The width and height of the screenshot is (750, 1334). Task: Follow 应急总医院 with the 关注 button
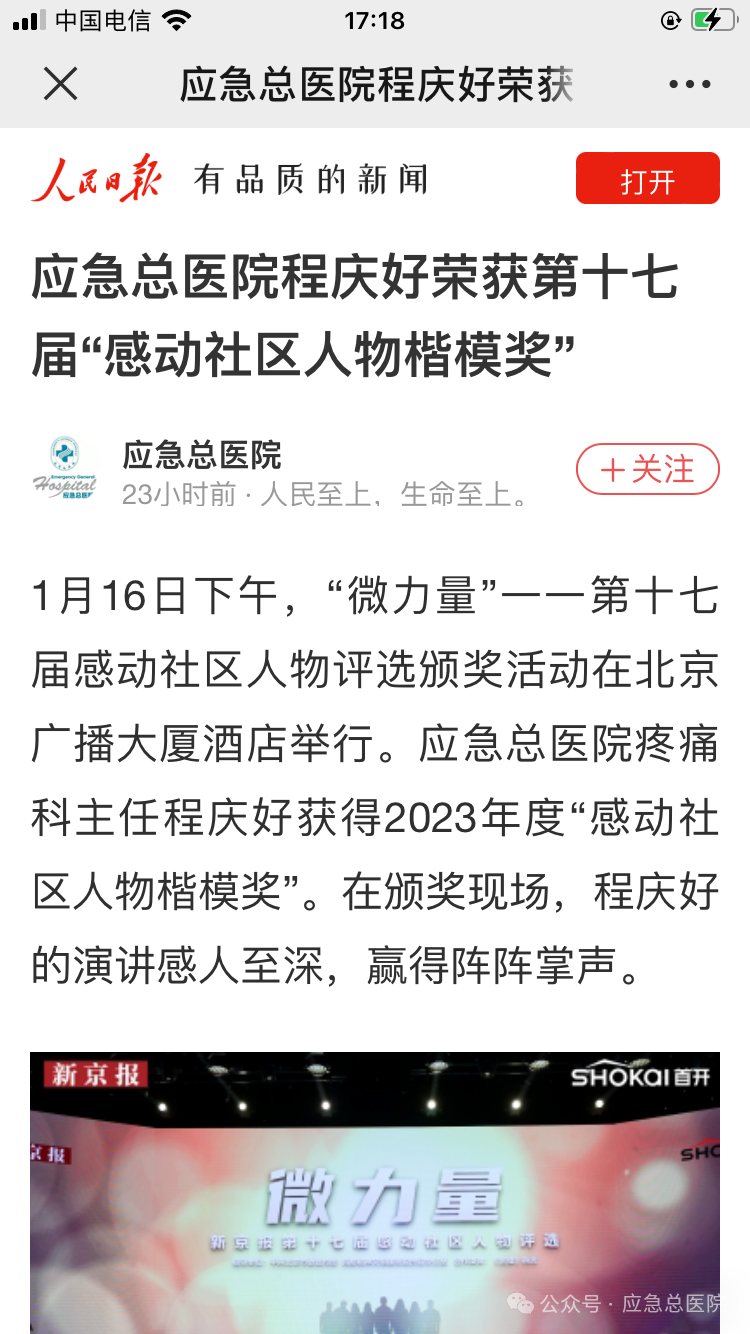point(647,469)
